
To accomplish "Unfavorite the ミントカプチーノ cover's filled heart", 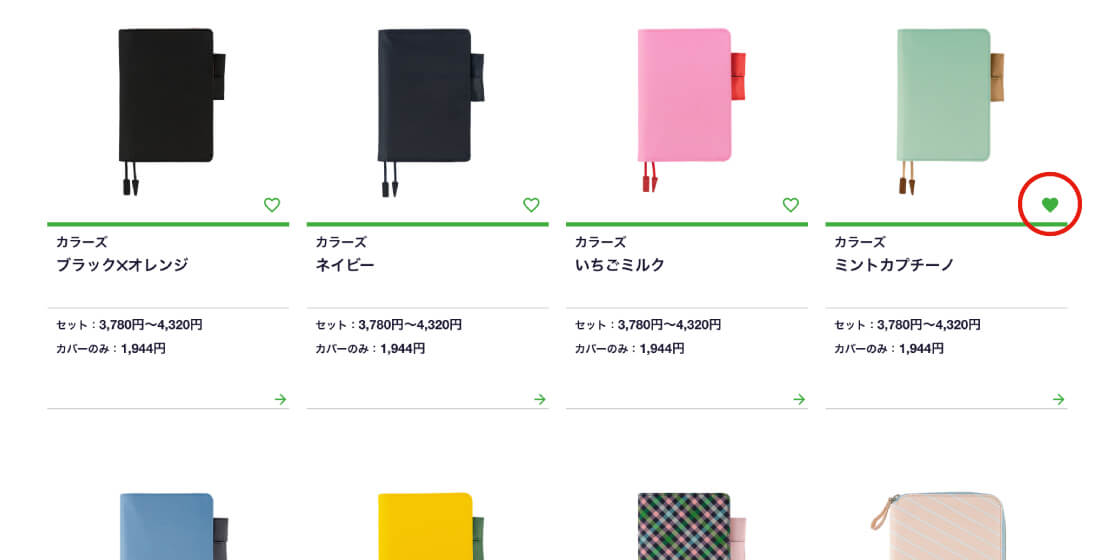I will coord(1049,205).
